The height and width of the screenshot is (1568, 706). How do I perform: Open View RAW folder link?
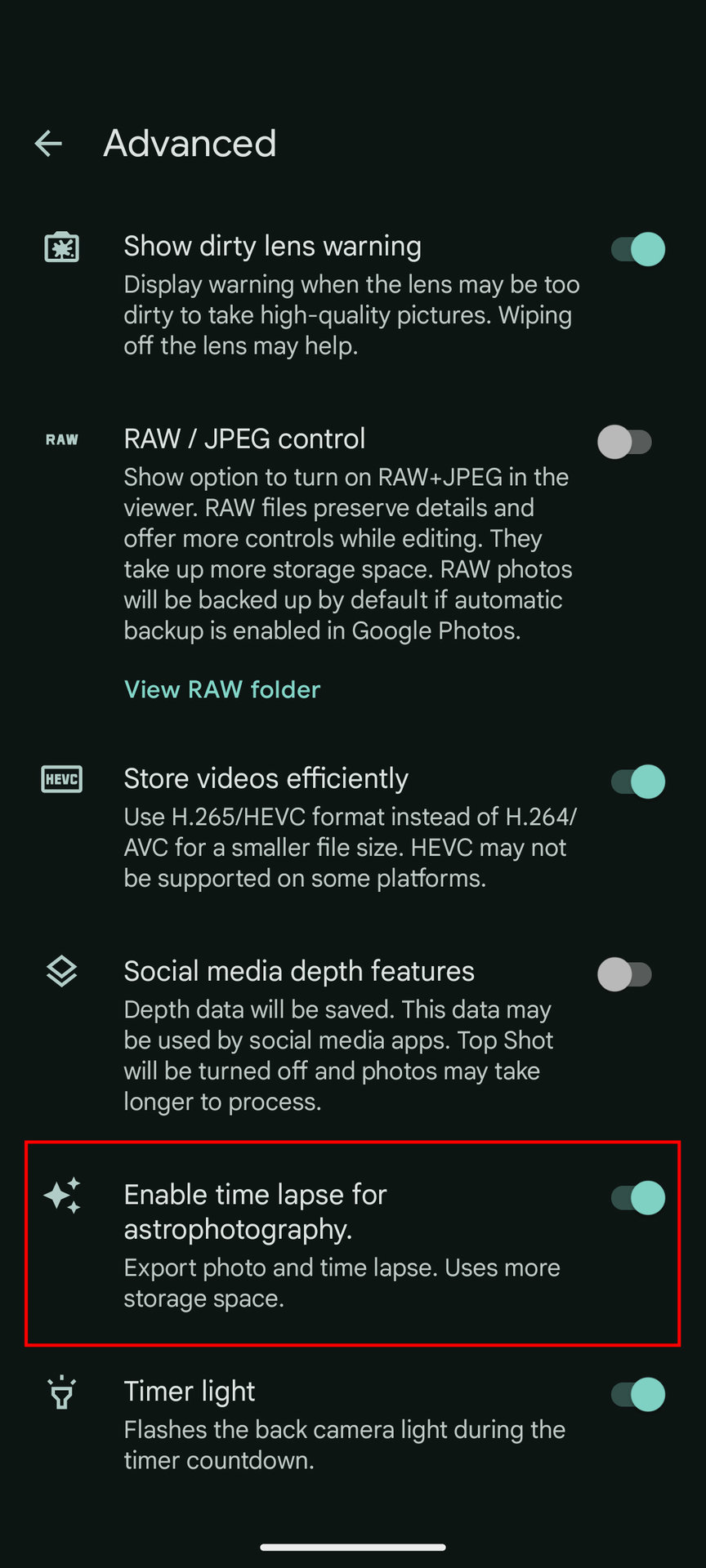tap(222, 689)
